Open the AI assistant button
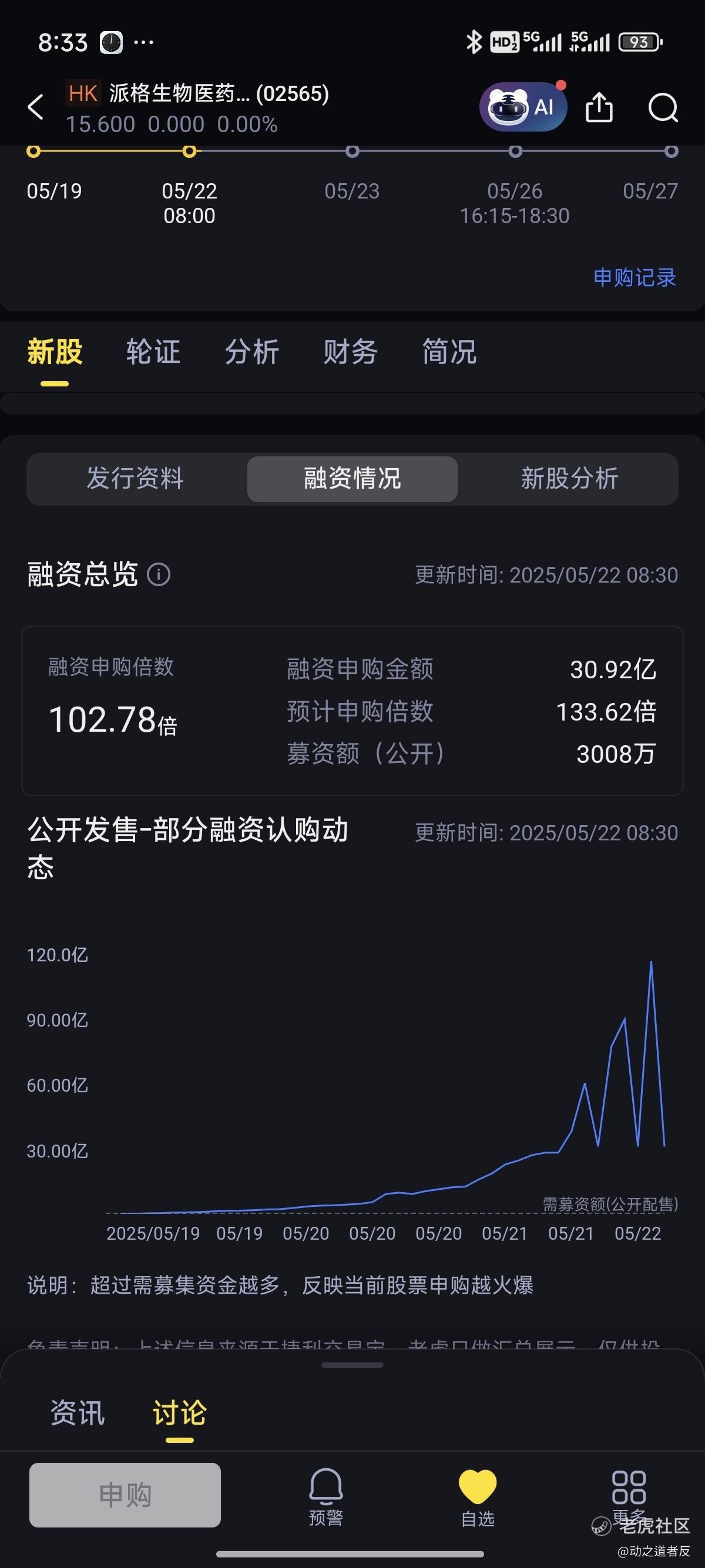Screen dimensions: 705x1568 [x=523, y=107]
